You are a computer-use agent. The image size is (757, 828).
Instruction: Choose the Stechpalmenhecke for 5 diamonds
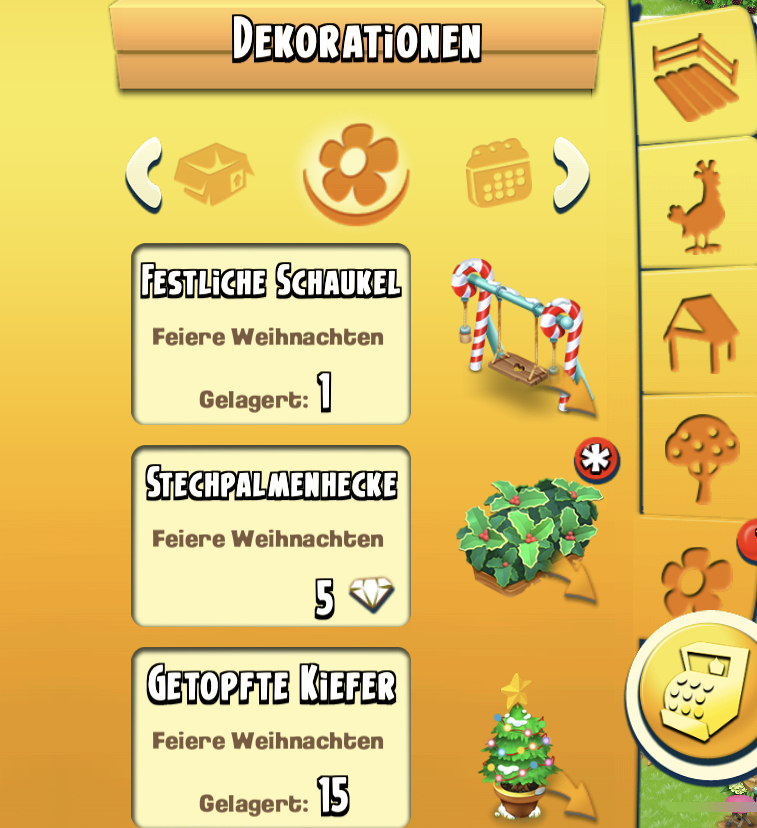pos(271,536)
